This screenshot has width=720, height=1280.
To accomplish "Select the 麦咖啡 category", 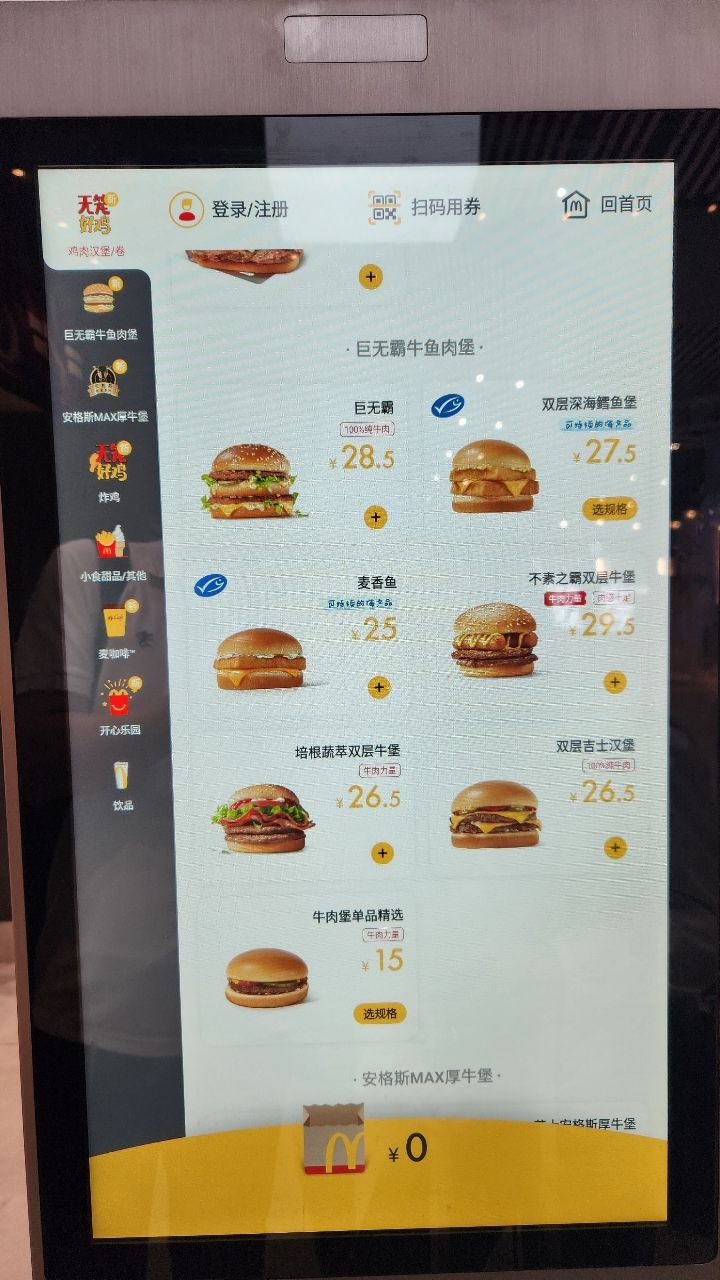I will [116, 630].
